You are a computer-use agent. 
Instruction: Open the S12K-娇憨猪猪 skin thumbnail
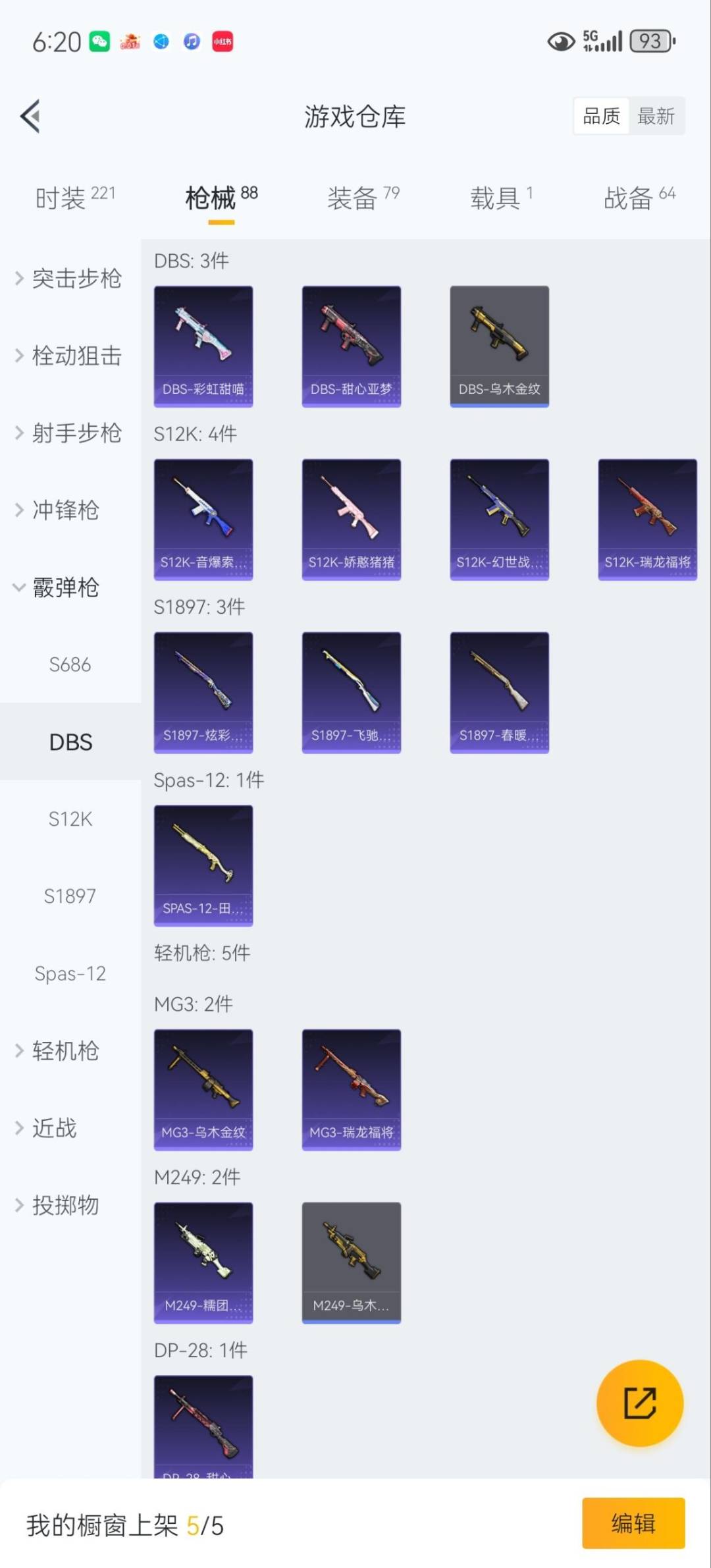tap(351, 518)
